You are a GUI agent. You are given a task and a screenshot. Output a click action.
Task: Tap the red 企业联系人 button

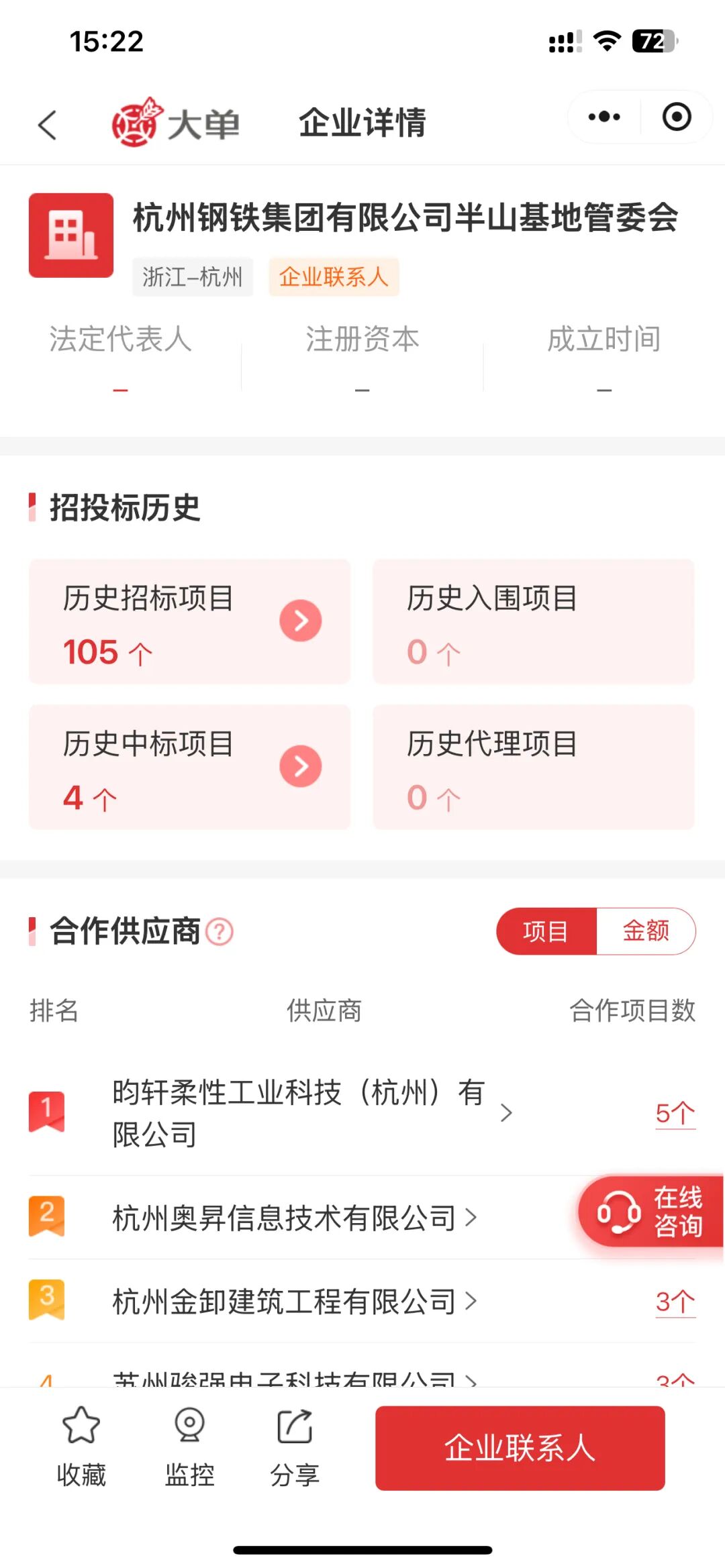(520, 1448)
